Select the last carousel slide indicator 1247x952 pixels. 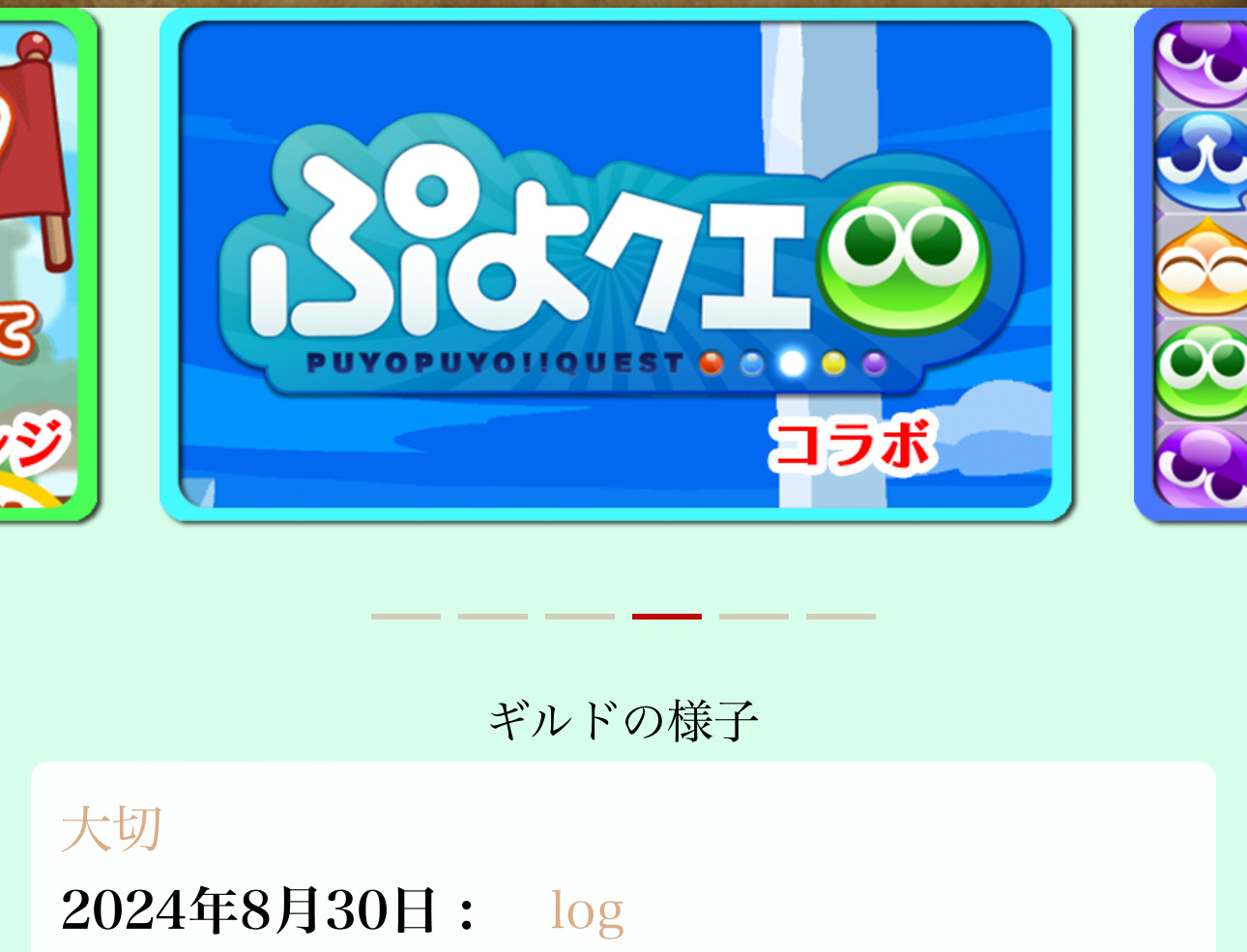click(841, 616)
